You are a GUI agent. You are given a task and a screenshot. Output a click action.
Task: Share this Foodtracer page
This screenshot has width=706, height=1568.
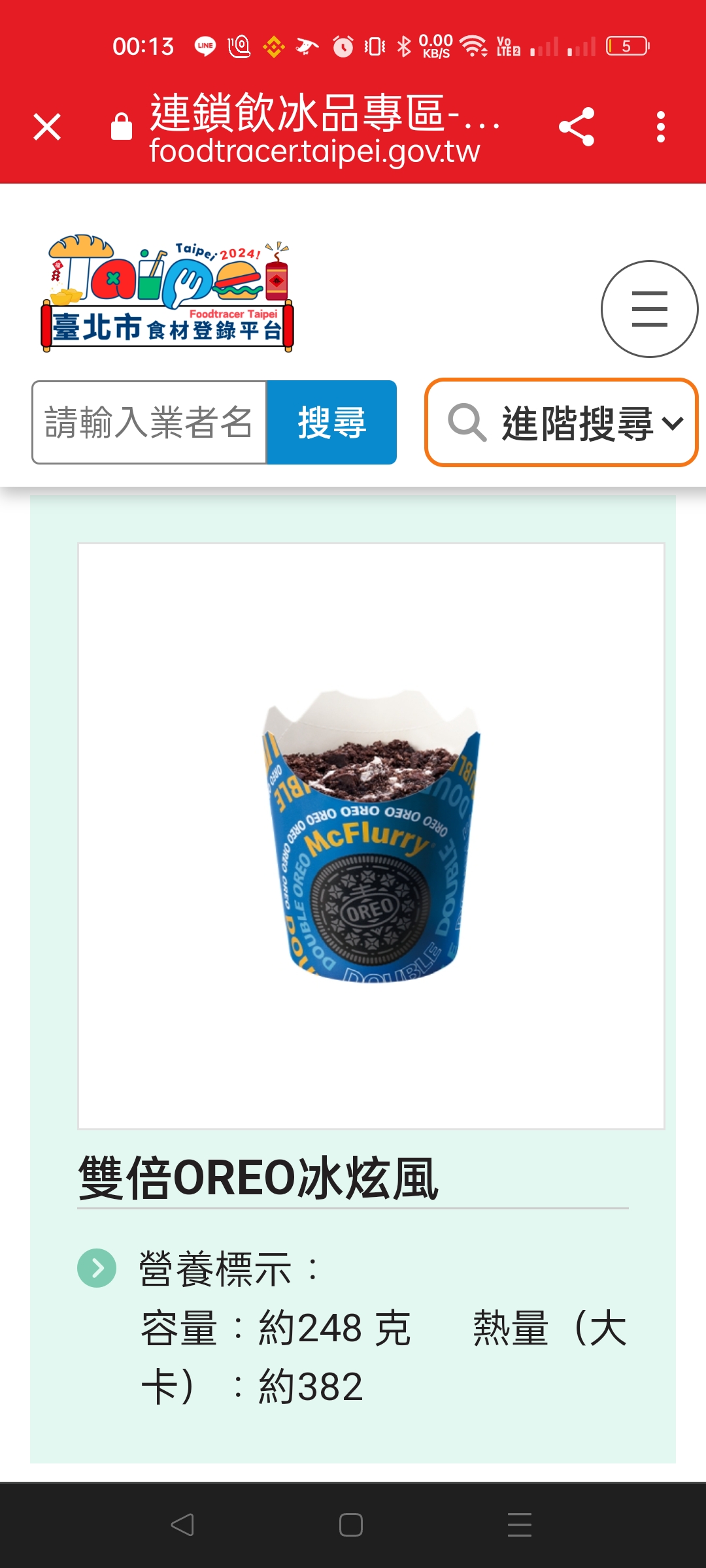click(x=577, y=127)
